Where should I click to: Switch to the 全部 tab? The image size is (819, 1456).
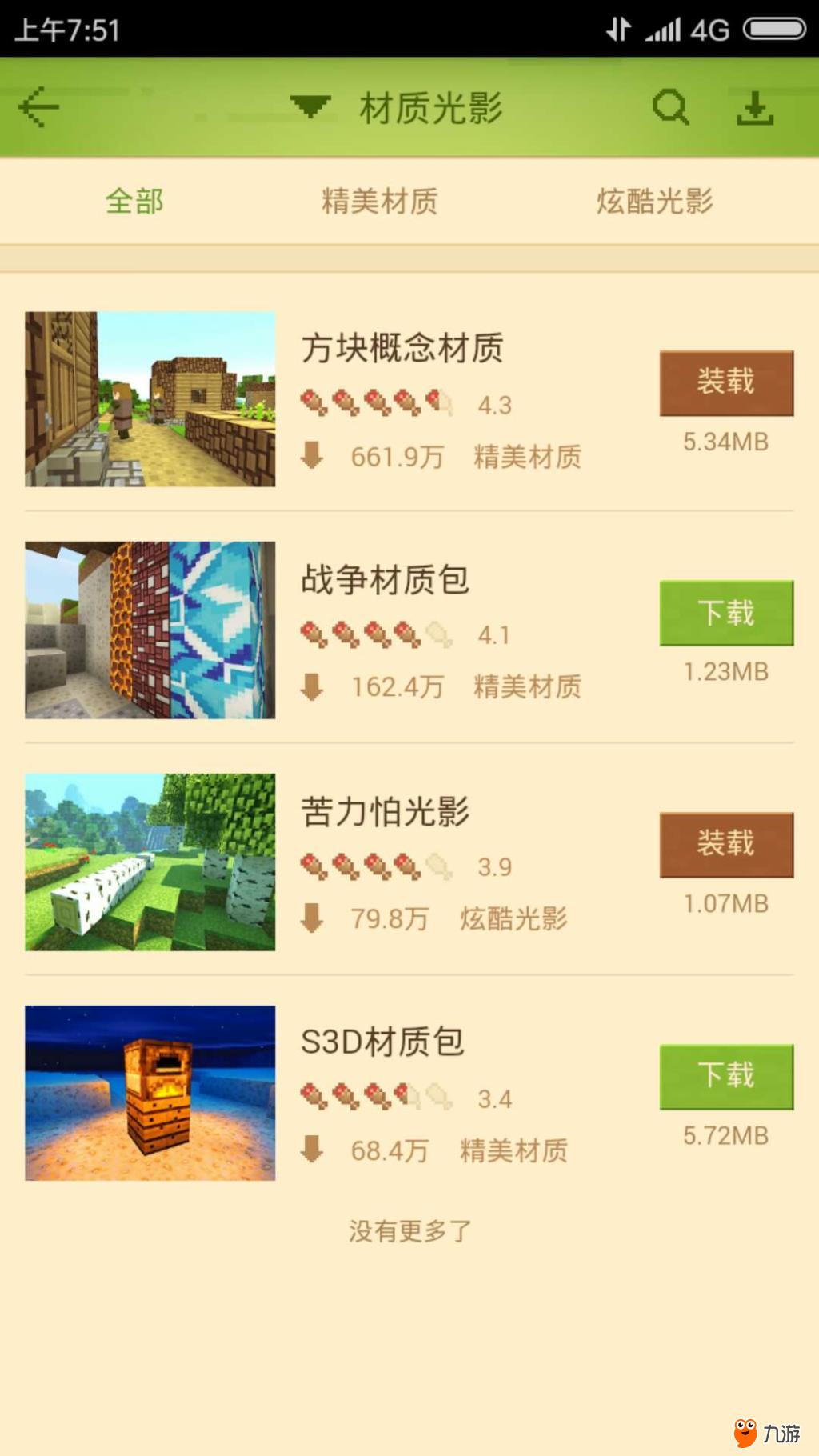click(x=134, y=202)
